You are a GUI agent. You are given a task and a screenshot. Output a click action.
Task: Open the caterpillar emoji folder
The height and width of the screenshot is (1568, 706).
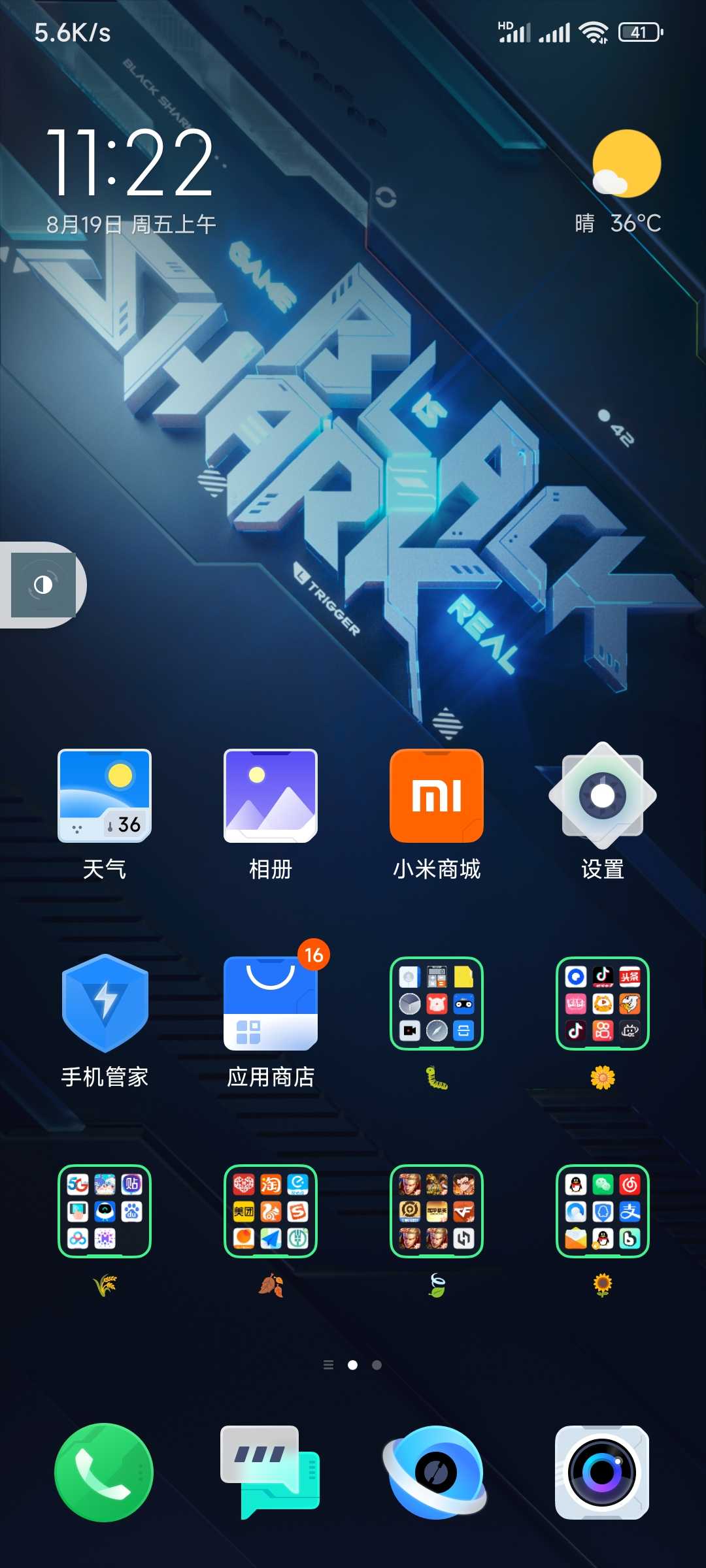(437, 1004)
